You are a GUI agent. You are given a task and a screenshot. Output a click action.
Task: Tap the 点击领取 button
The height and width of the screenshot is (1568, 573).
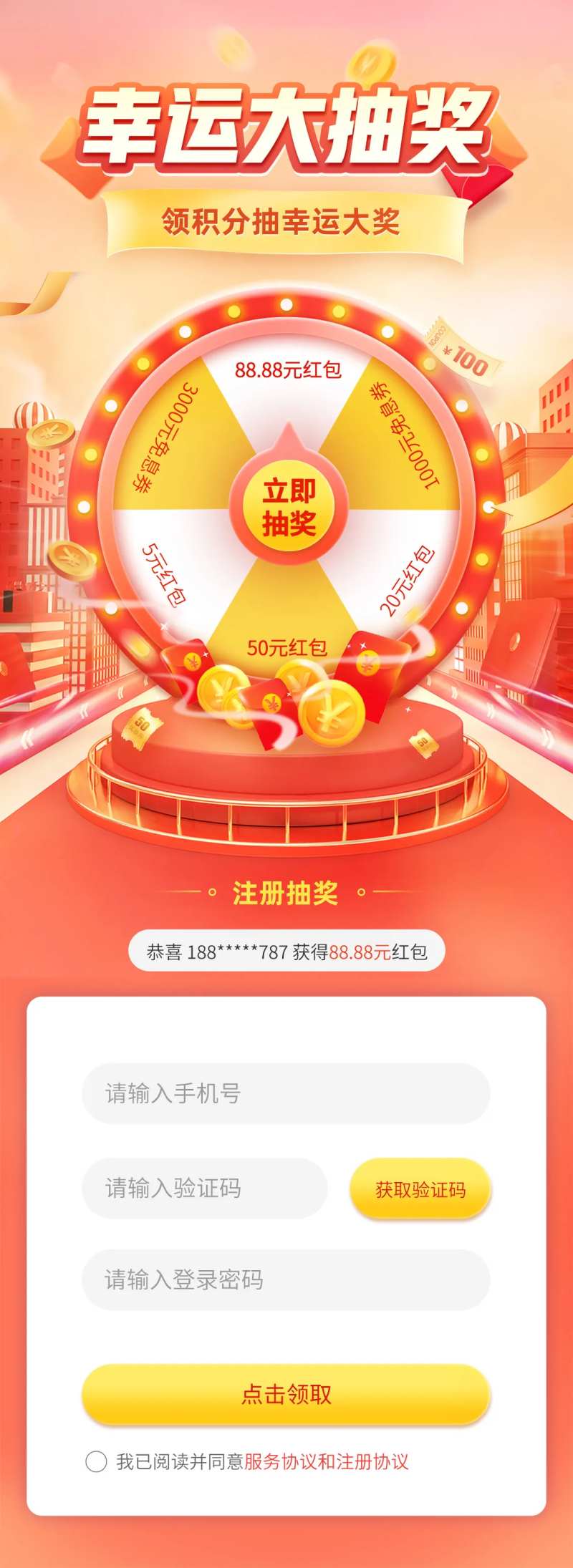(286, 1394)
